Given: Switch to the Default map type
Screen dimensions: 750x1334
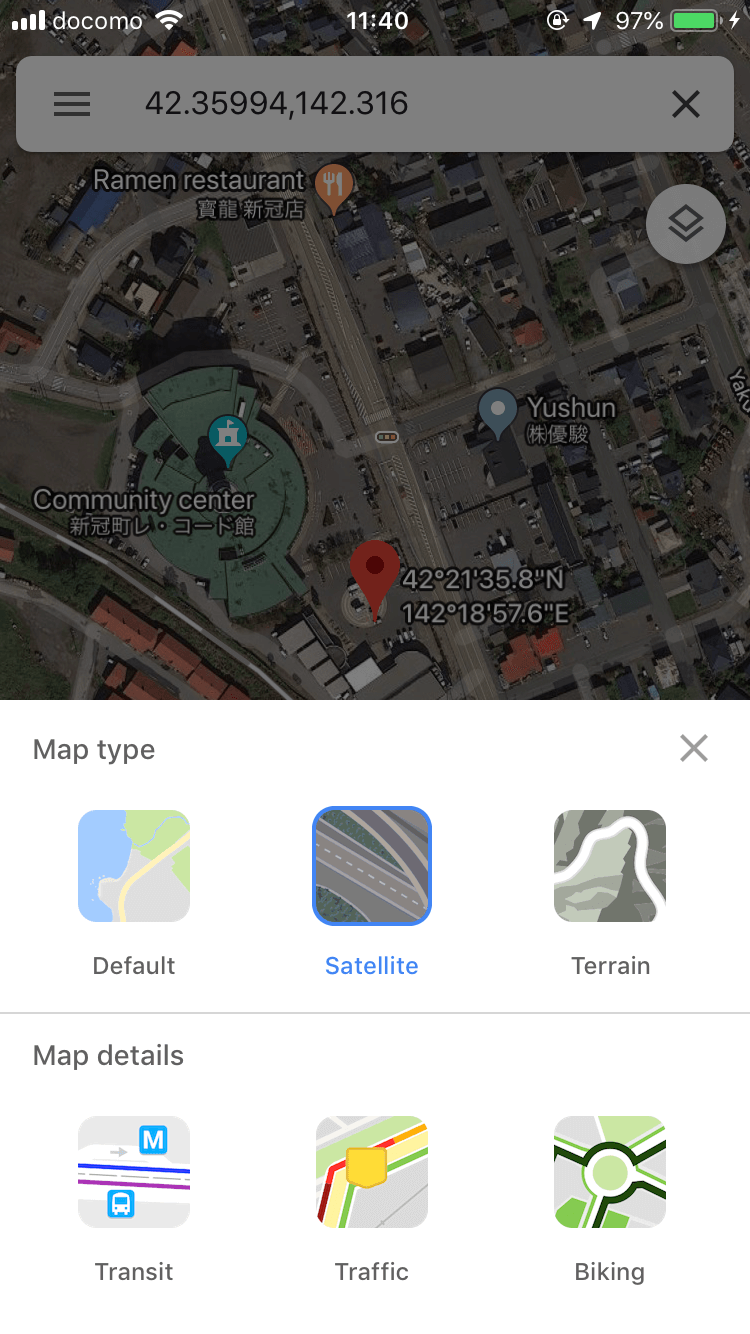Looking at the screenshot, I should (x=133, y=865).
